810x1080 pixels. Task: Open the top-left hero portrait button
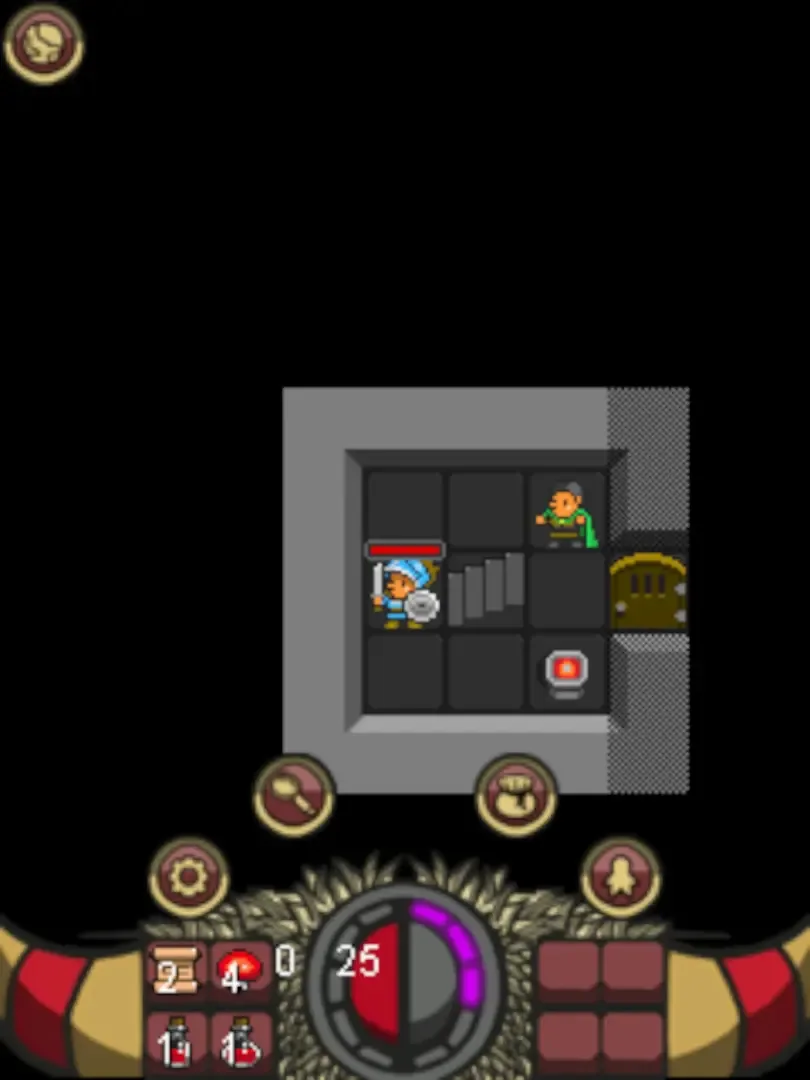(x=43, y=44)
